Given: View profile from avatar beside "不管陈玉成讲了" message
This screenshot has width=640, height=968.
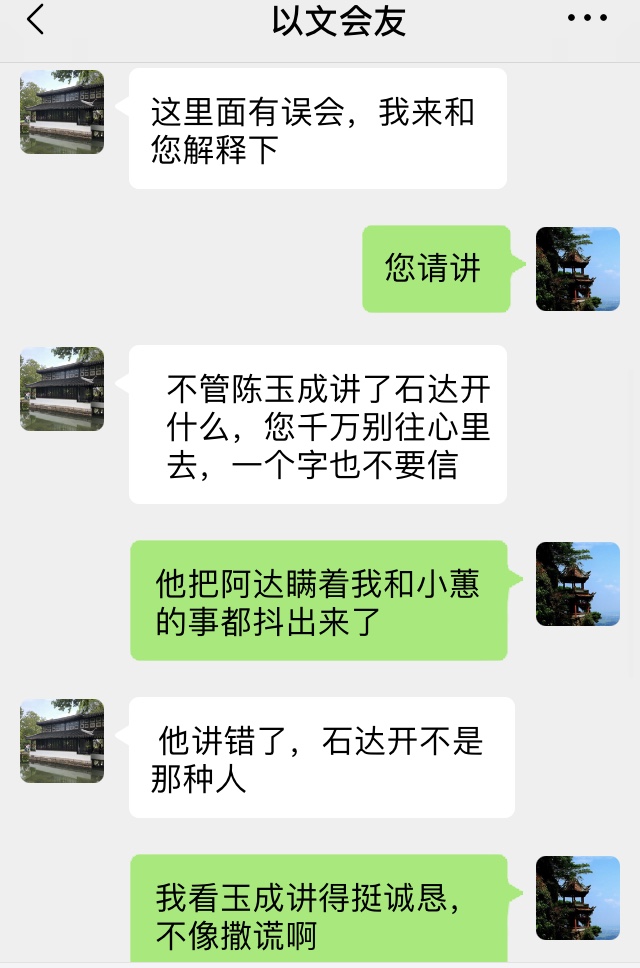Looking at the screenshot, I should tap(62, 389).
